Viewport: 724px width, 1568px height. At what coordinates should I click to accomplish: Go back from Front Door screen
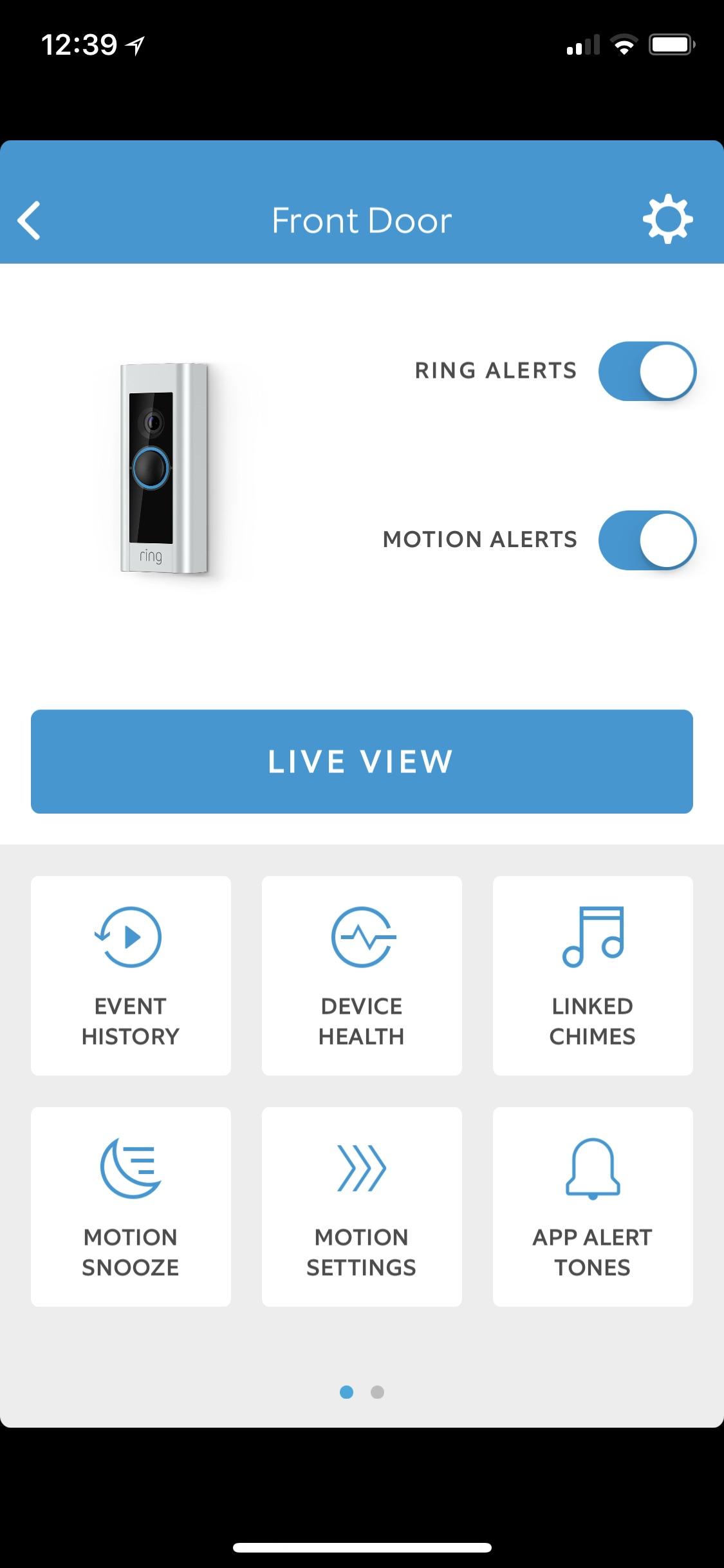coord(30,221)
